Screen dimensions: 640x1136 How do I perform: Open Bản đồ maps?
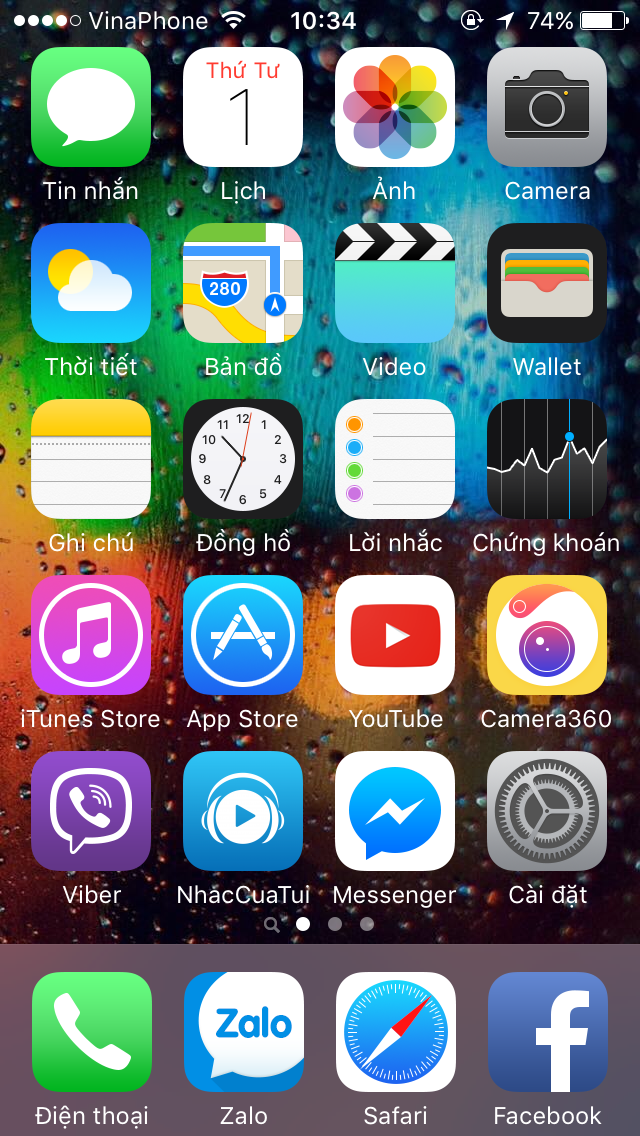tap(243, 283)
